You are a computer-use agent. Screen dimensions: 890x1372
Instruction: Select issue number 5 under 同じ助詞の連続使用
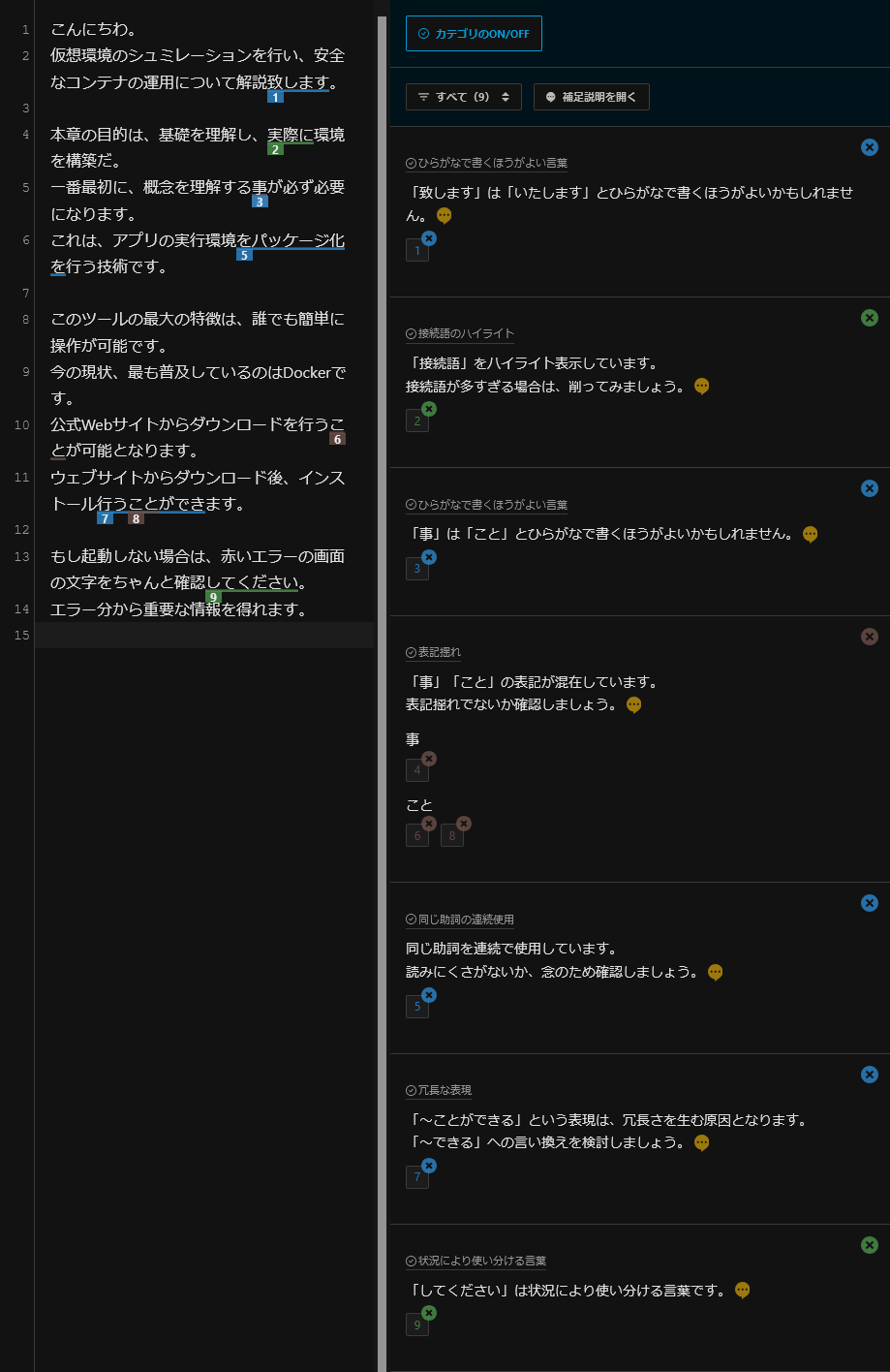[x=416, y=1007]
